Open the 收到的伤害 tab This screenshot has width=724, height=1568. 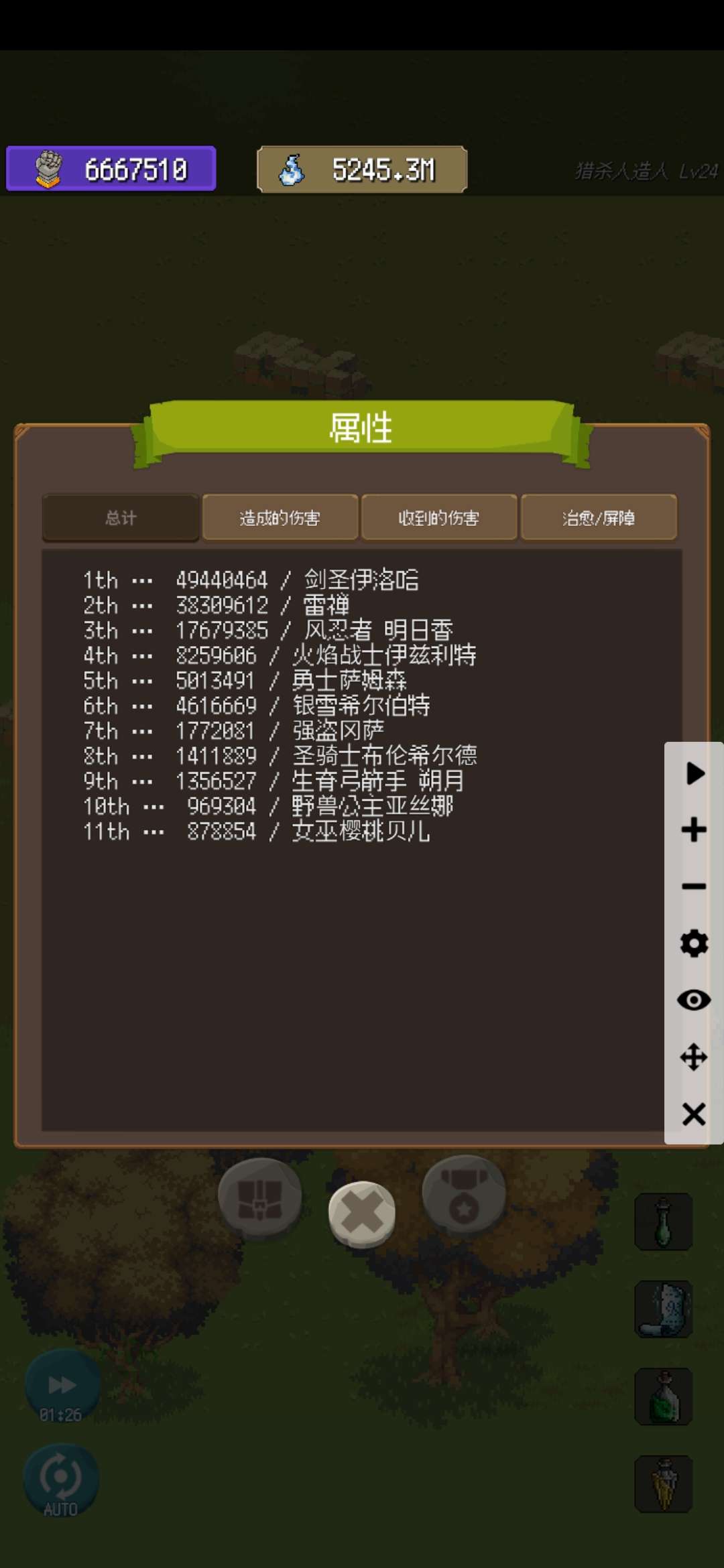click(439, 517)
